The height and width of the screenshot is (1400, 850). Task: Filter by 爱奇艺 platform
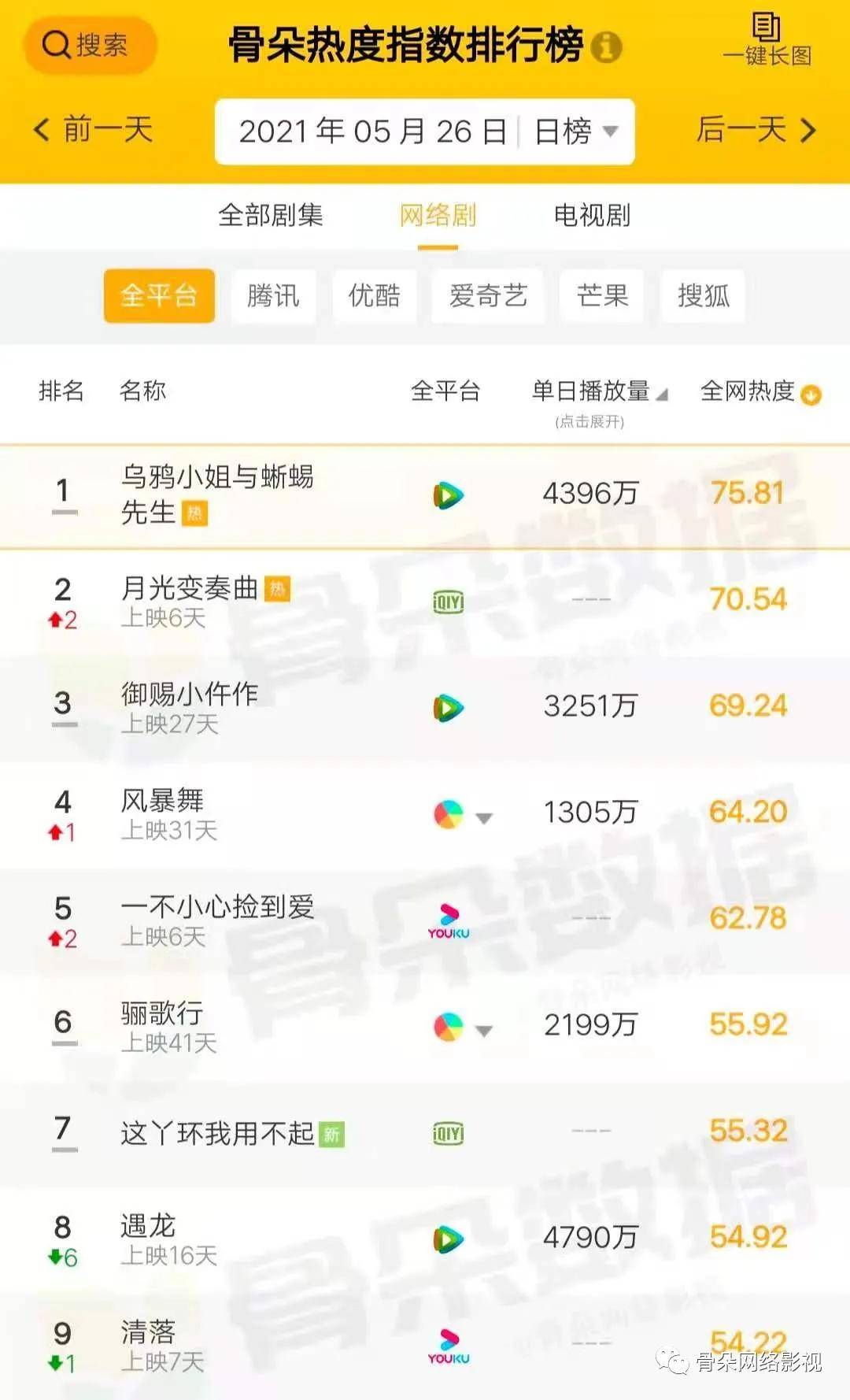pos(488,296)
